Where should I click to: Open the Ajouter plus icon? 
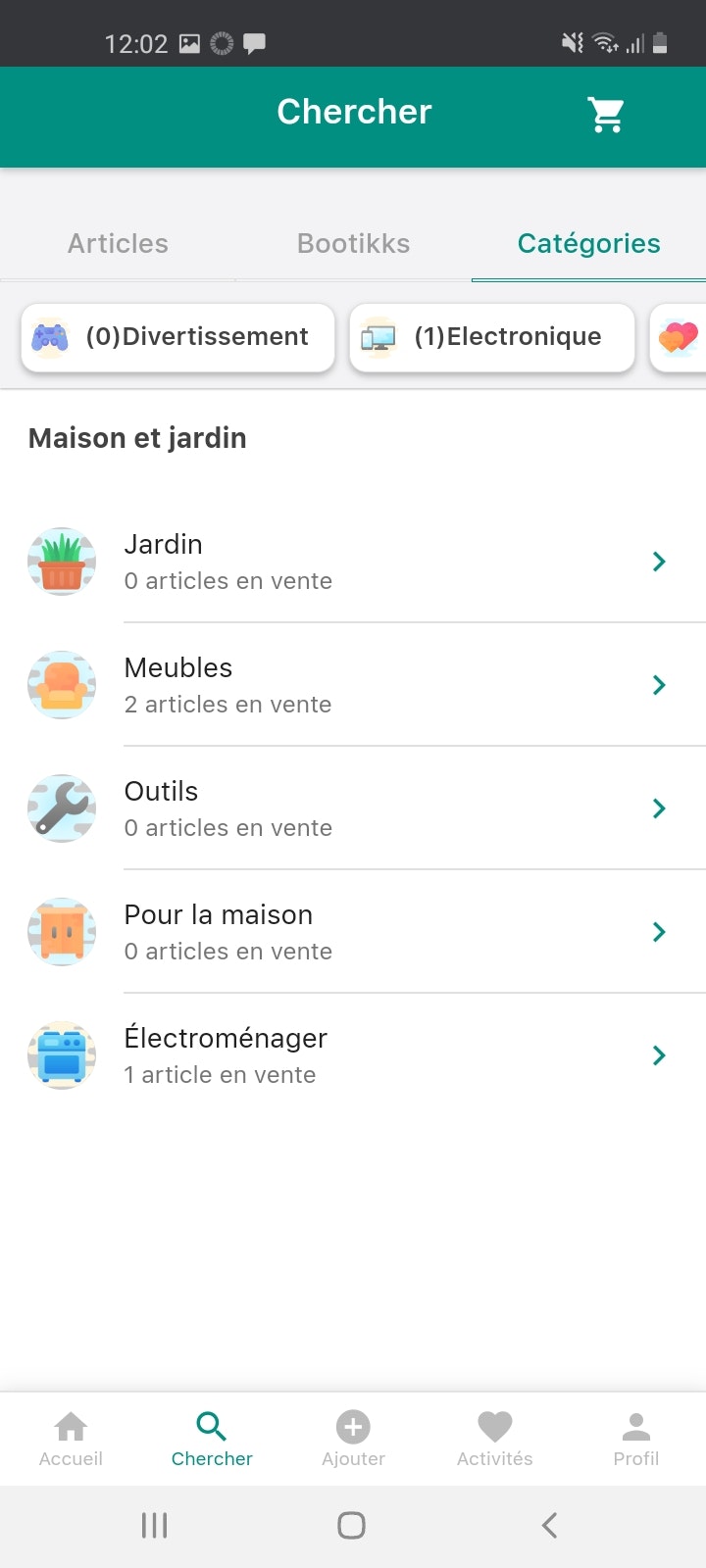coord(353,1427)
